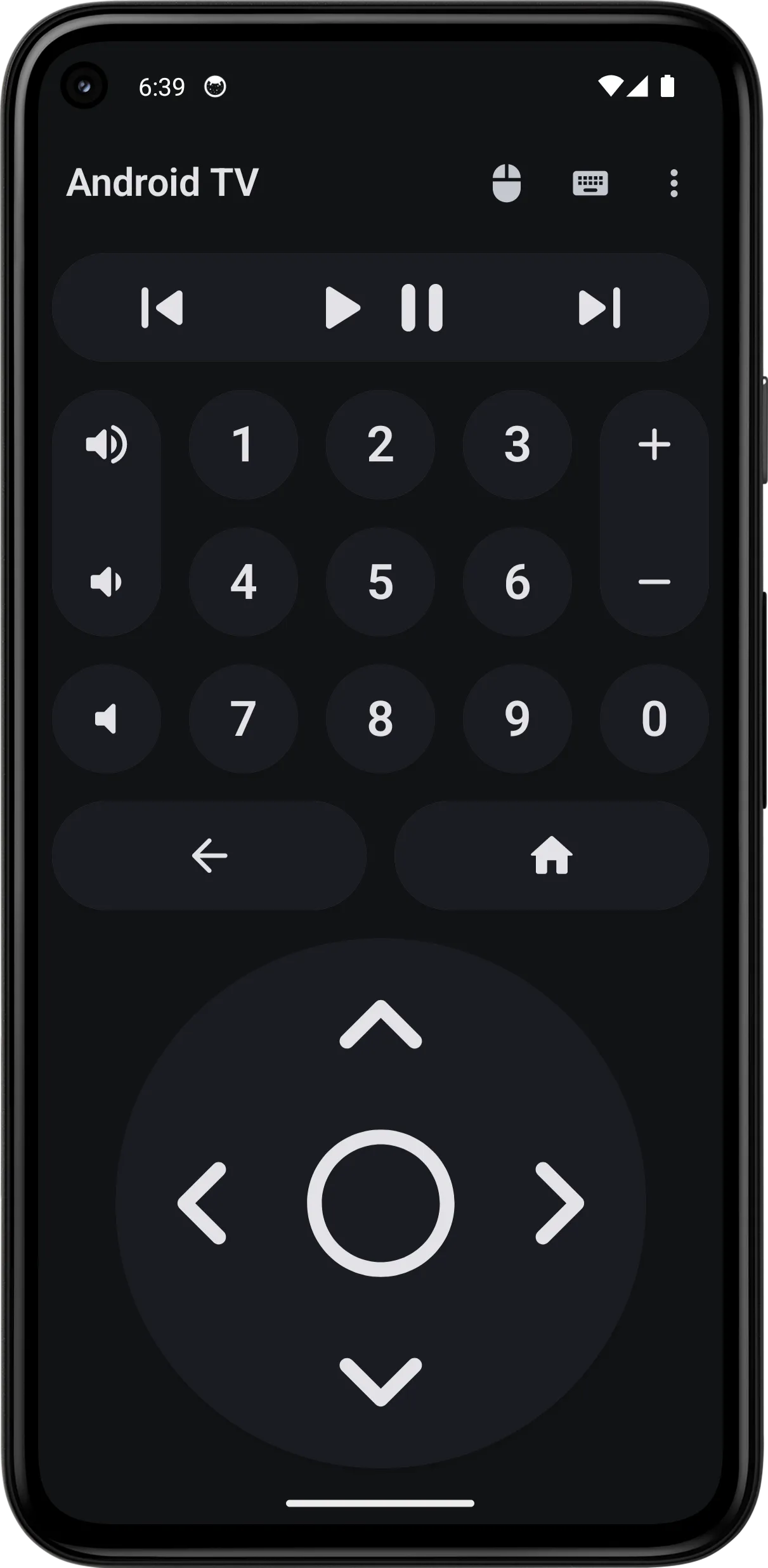Move down with D-pad arrow
The image size is (768, 1568).
tap(381, 1380)
